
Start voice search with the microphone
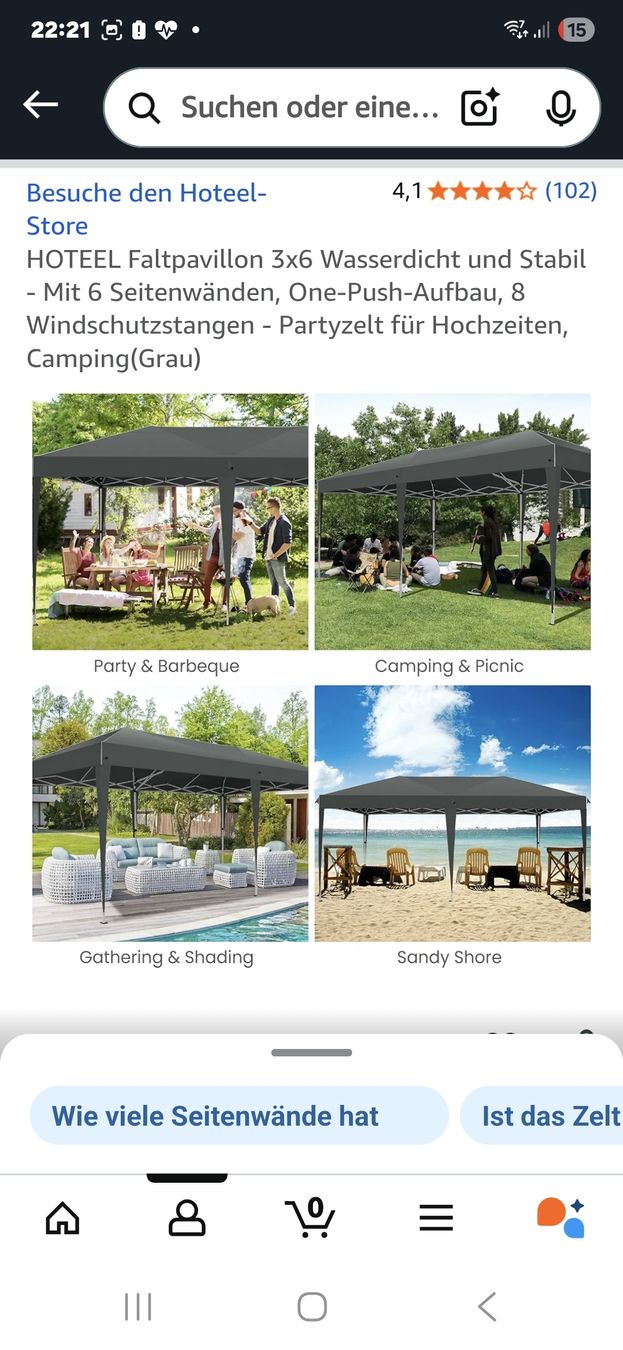[561, 108]
